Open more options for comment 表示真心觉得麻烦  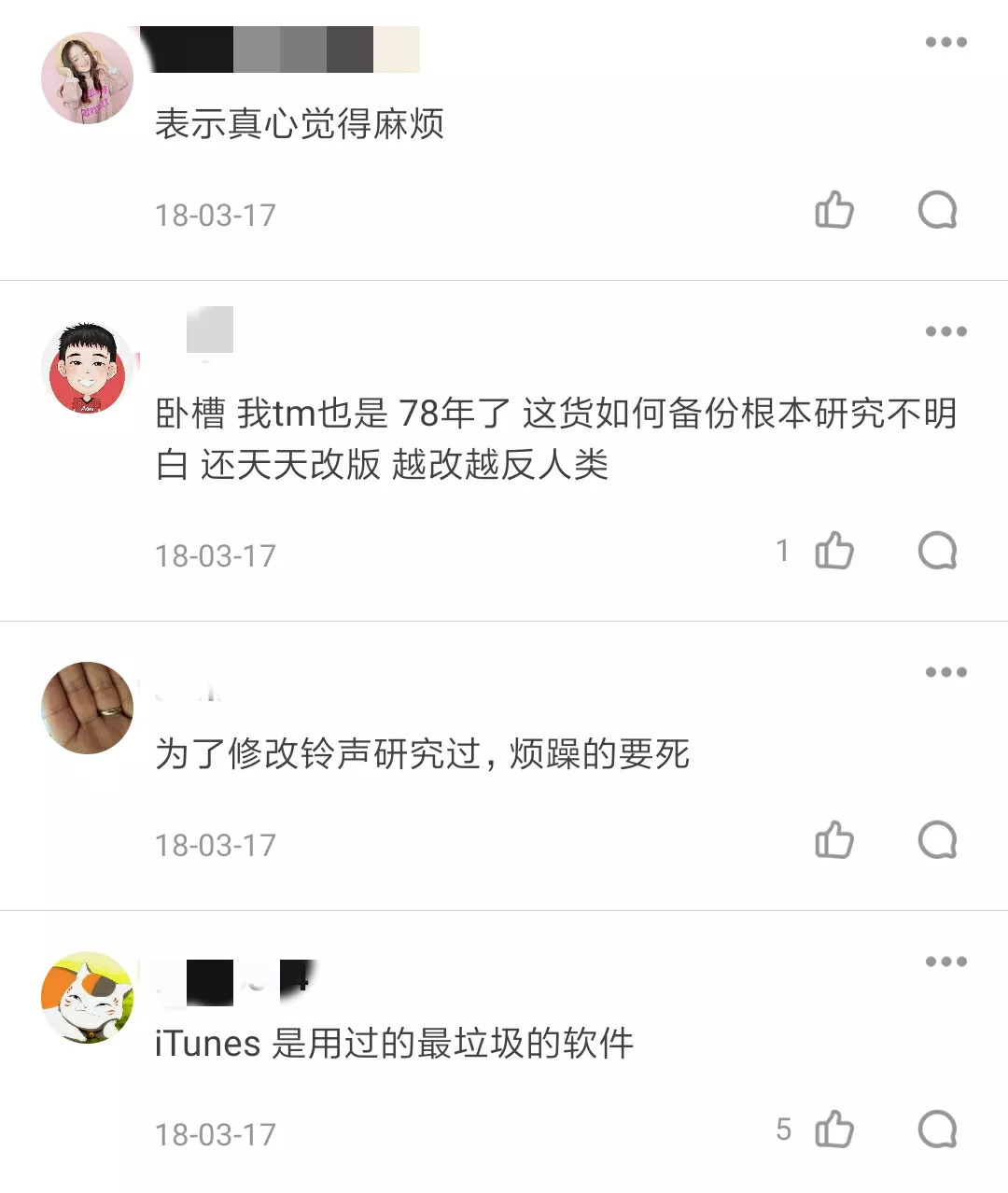click(x=945, y=42)
